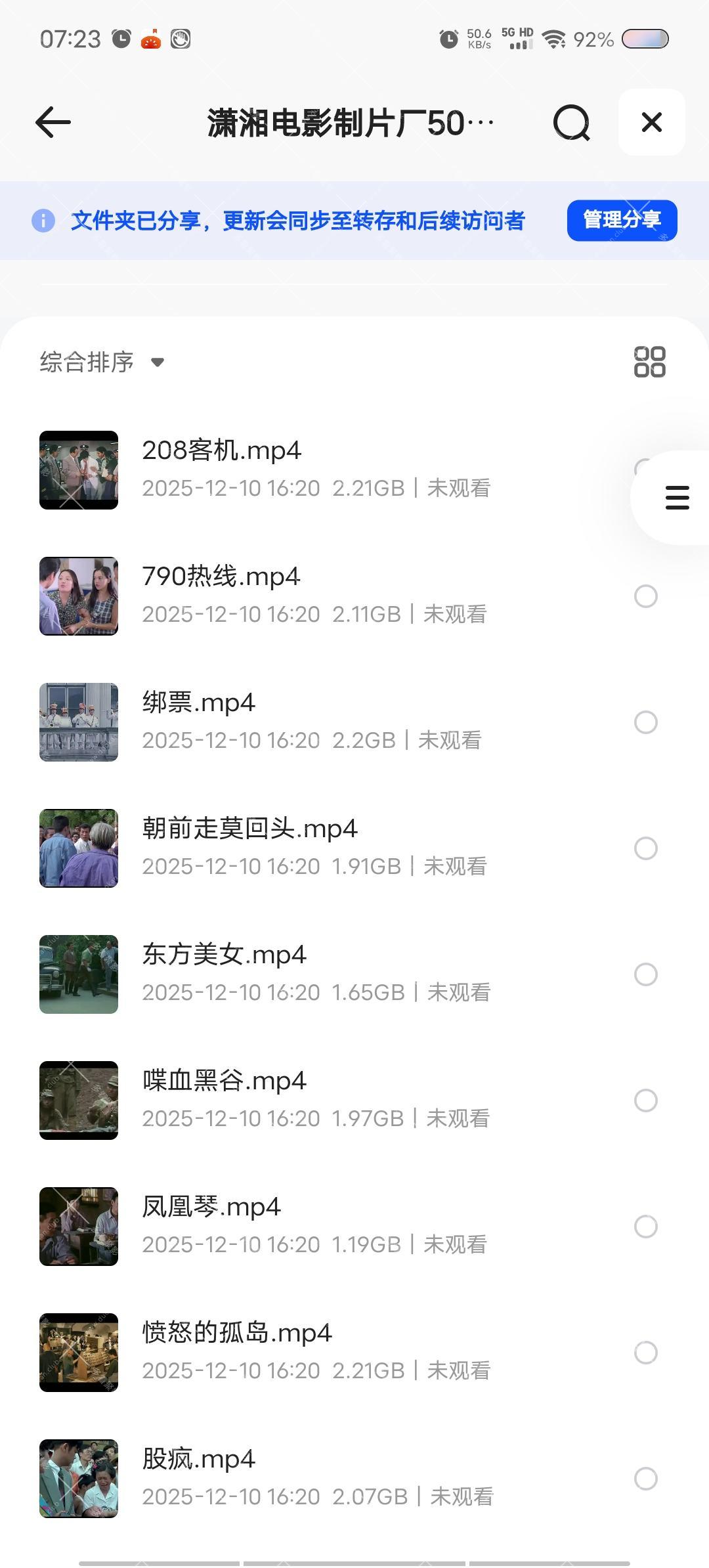The image size is (709, 1568).
Task: Switch to grid view layout
Action: point(649,362)
